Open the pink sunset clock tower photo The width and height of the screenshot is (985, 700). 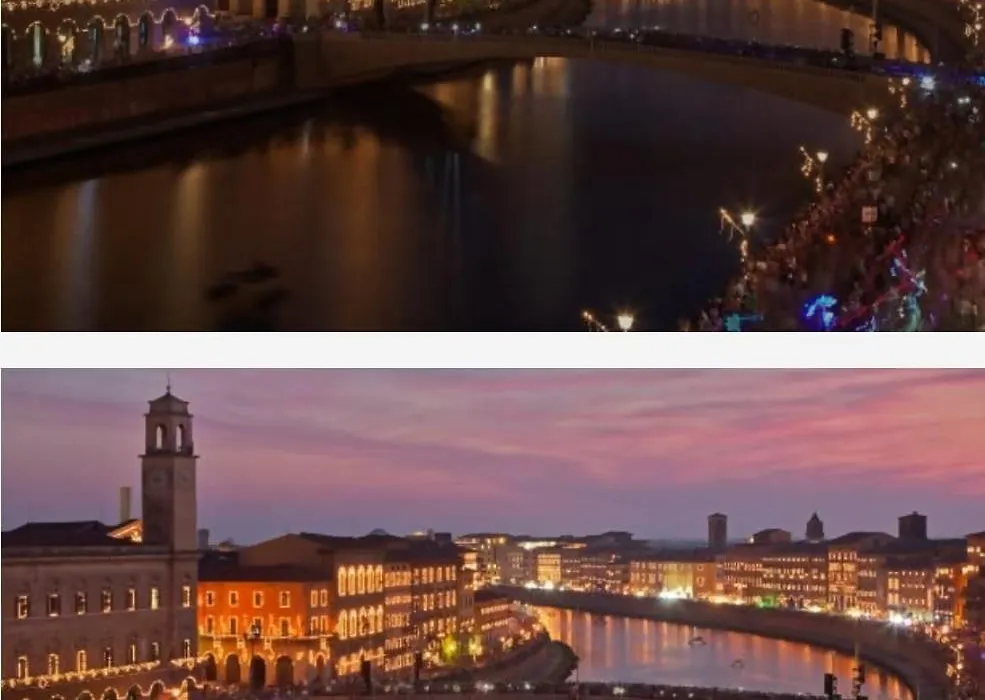coord(492,534)
